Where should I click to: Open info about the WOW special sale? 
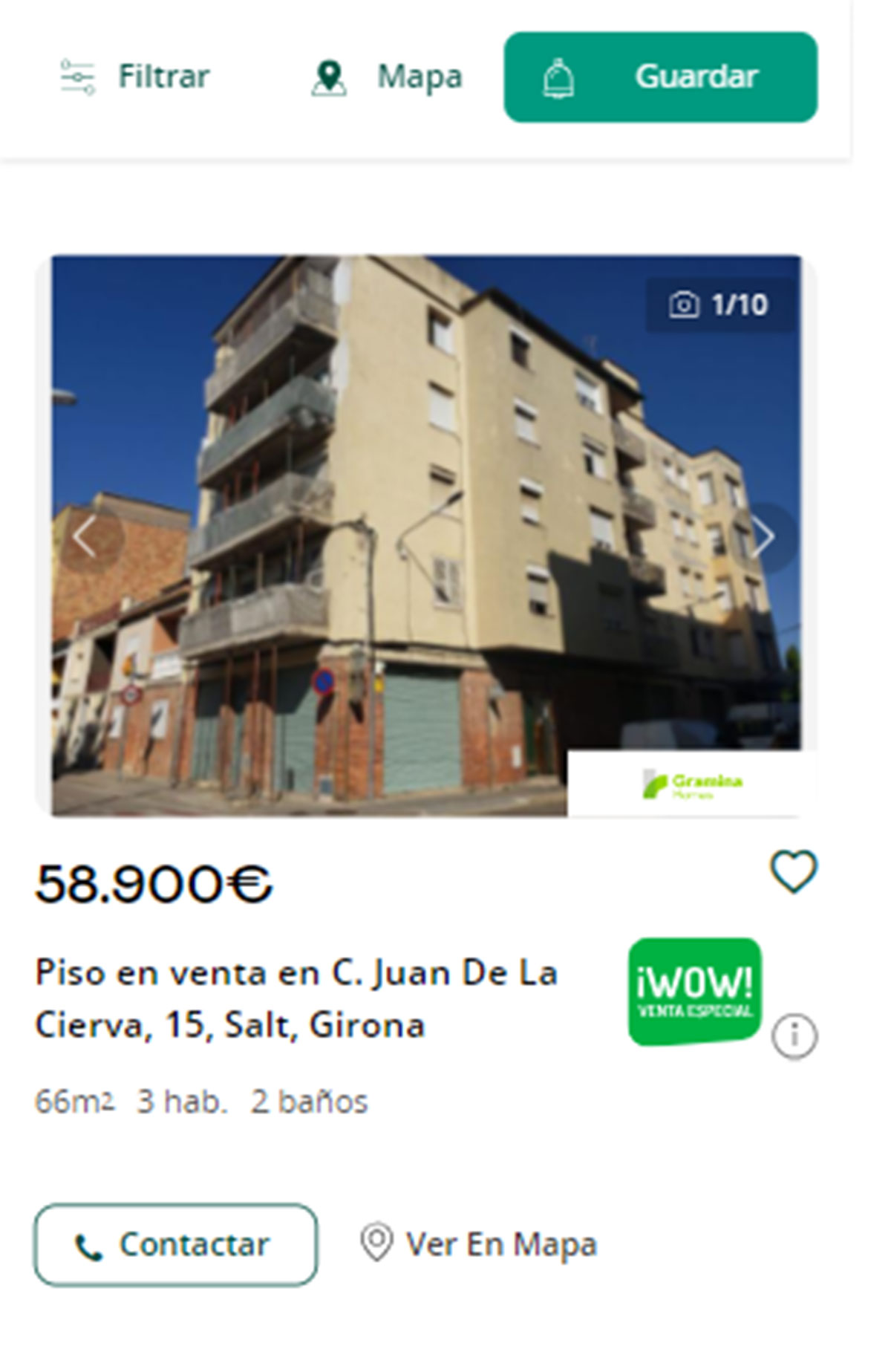tap(794, 1035)
